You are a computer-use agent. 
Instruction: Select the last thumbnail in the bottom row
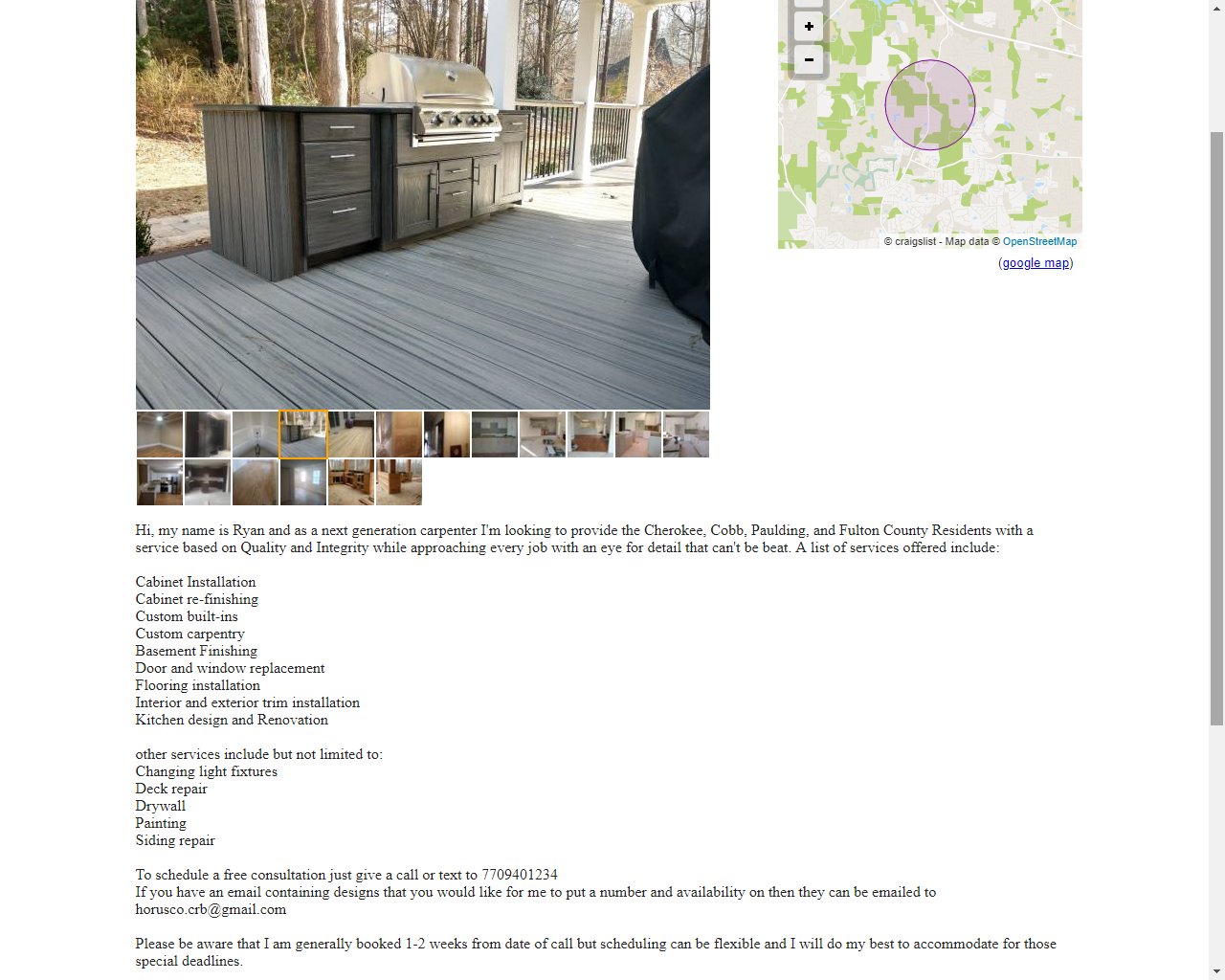[399, 482]
